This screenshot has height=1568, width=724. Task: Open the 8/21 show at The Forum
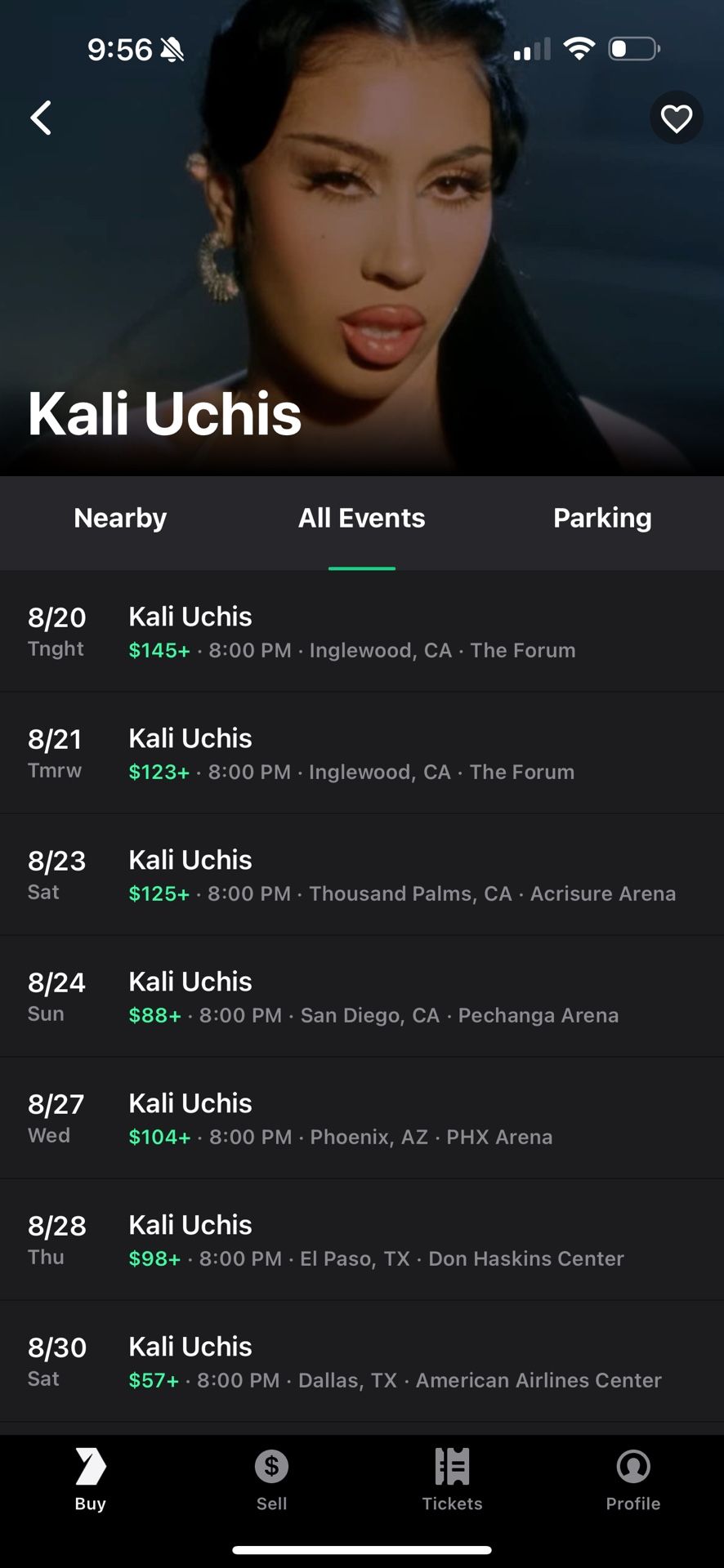click(x=362, y=753)
